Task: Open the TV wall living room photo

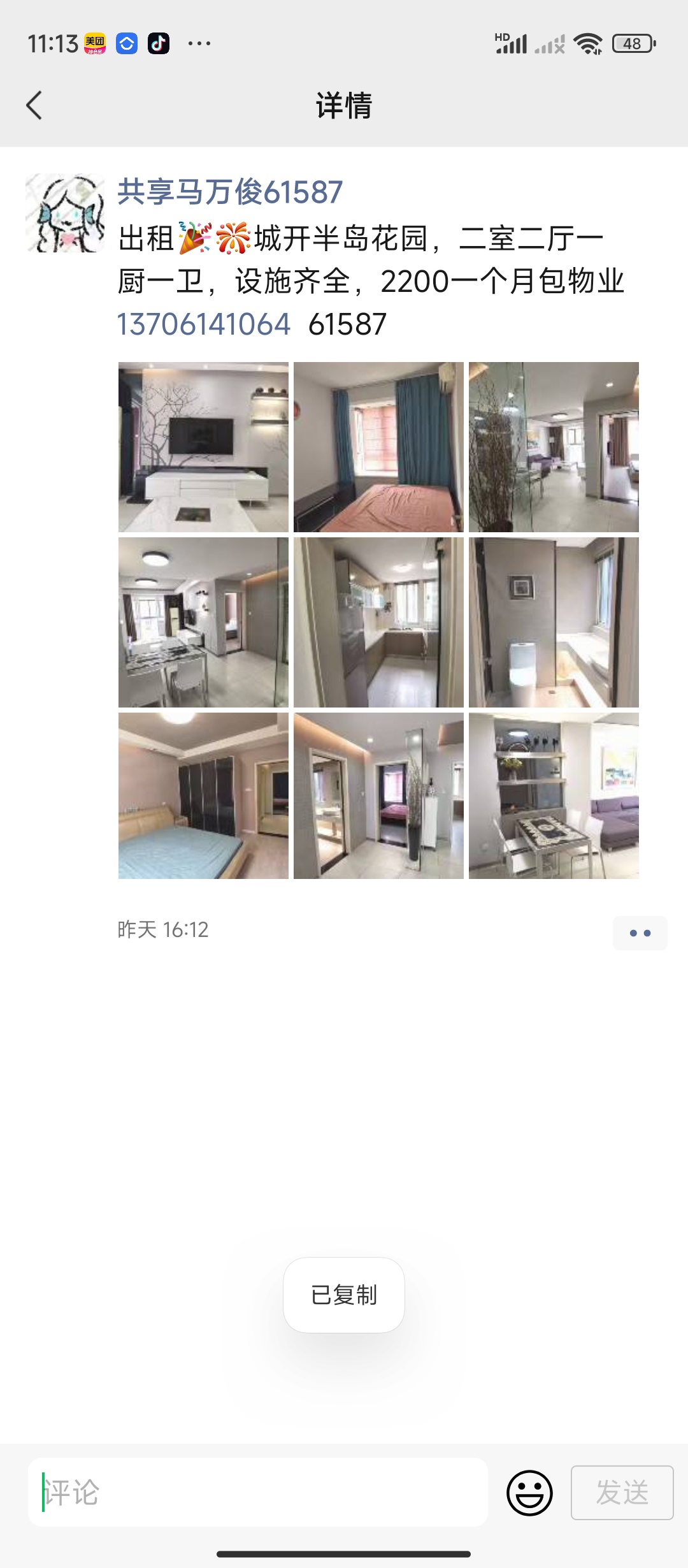Action: (203, 447)
